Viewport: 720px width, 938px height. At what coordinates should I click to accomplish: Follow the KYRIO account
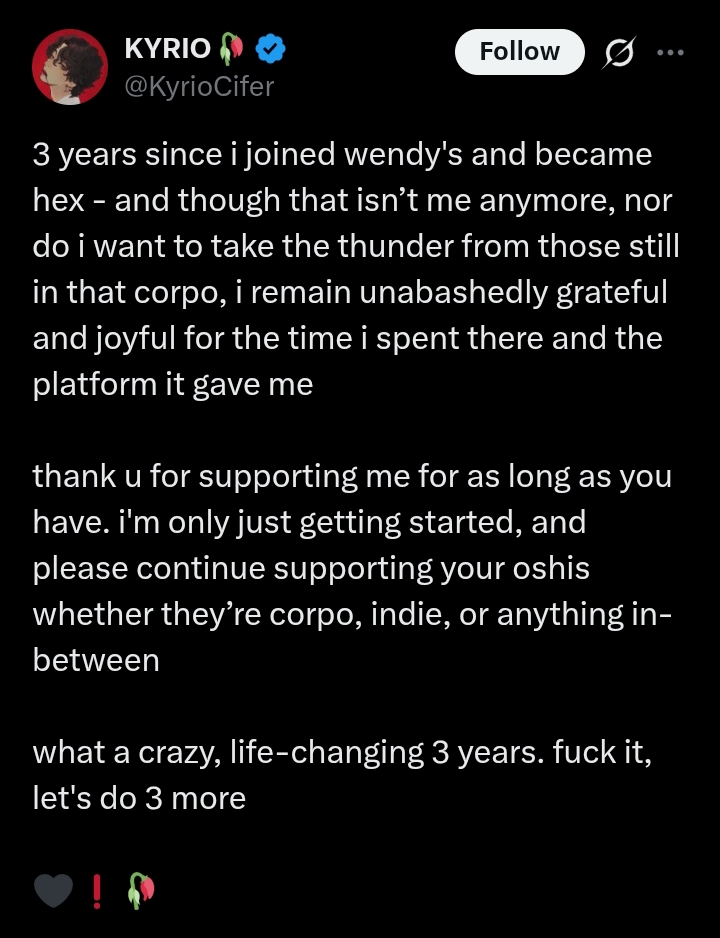[519, 52]
